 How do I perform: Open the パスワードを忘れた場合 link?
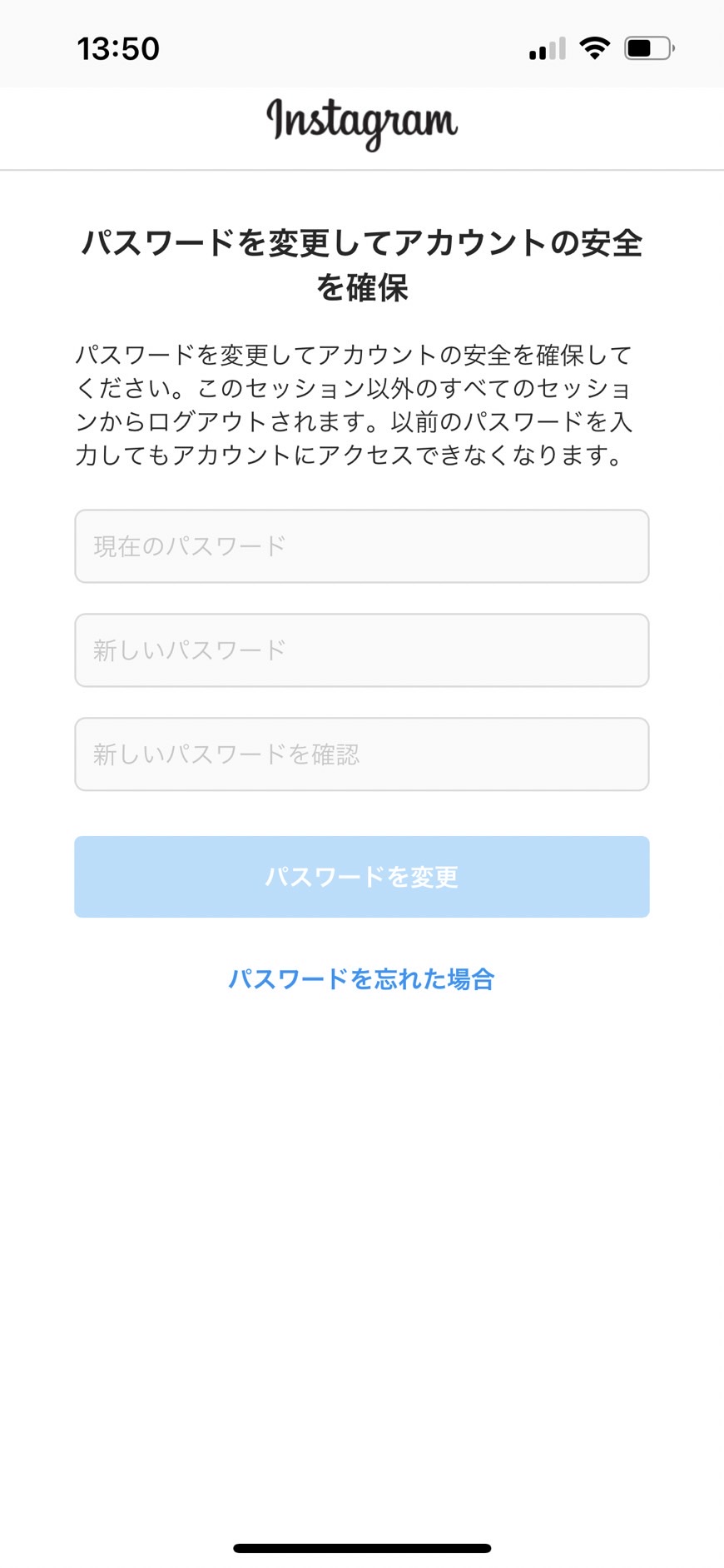click(362, 979)
